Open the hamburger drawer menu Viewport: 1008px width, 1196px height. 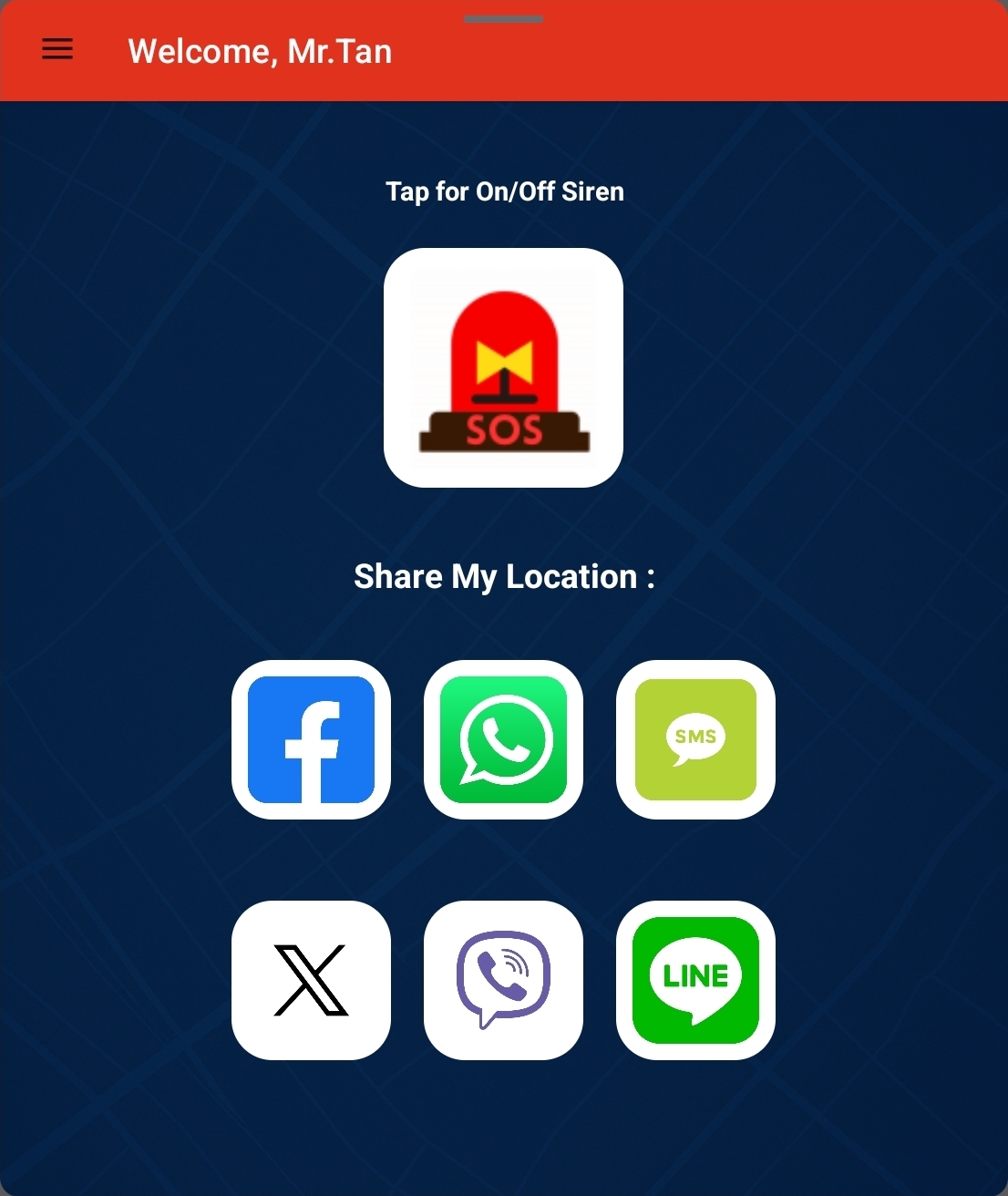57,49
